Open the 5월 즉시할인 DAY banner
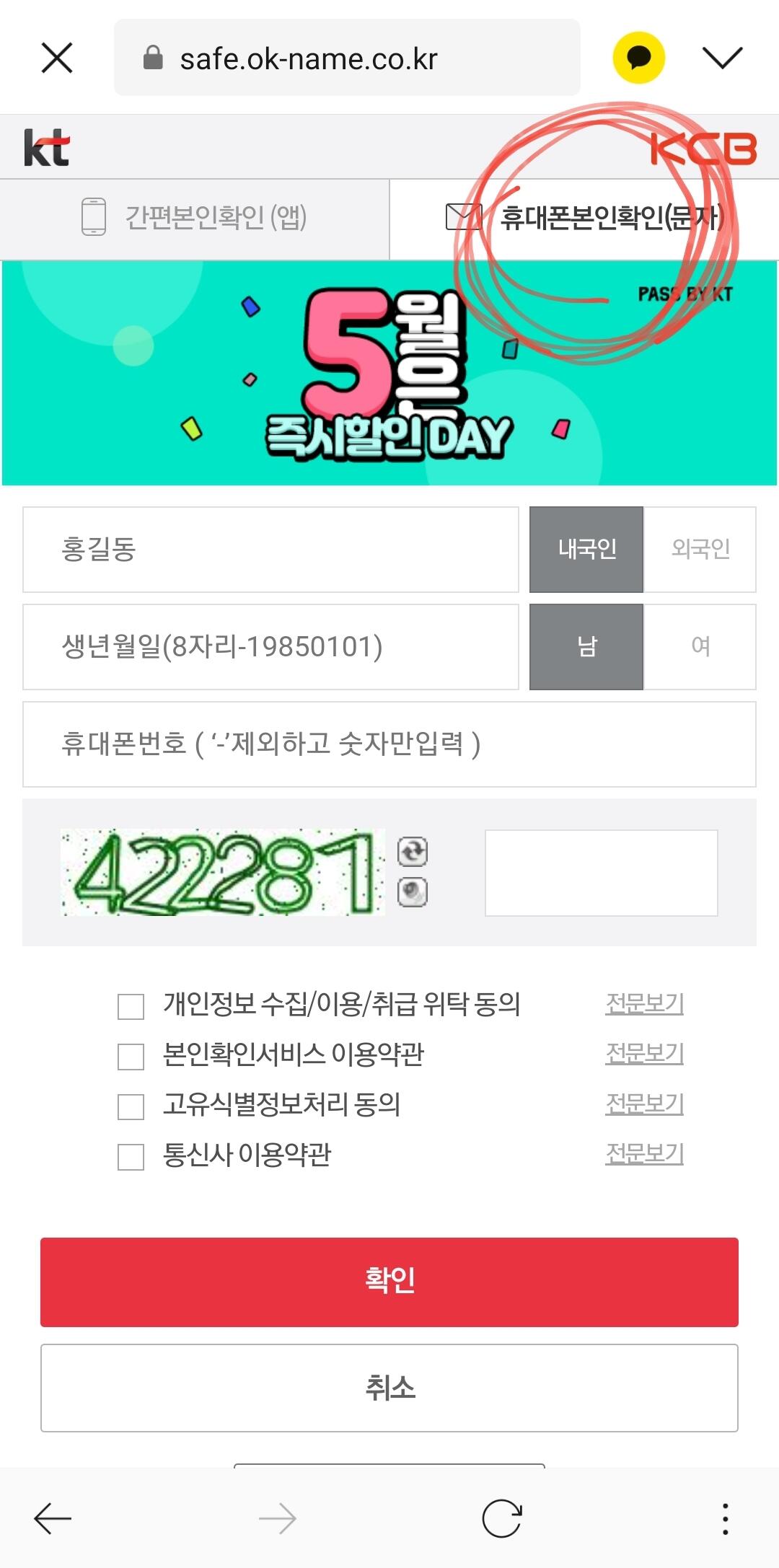779x1568 pixels. tap(389, 373)
